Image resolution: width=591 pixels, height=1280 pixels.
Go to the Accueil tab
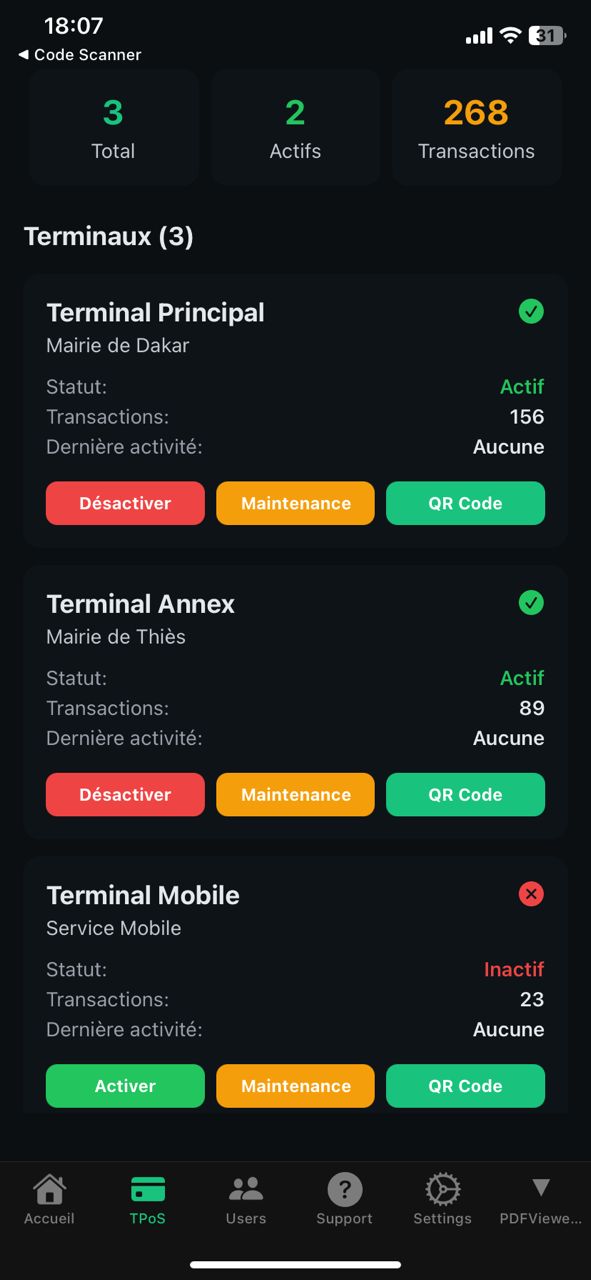(49, 1200)
